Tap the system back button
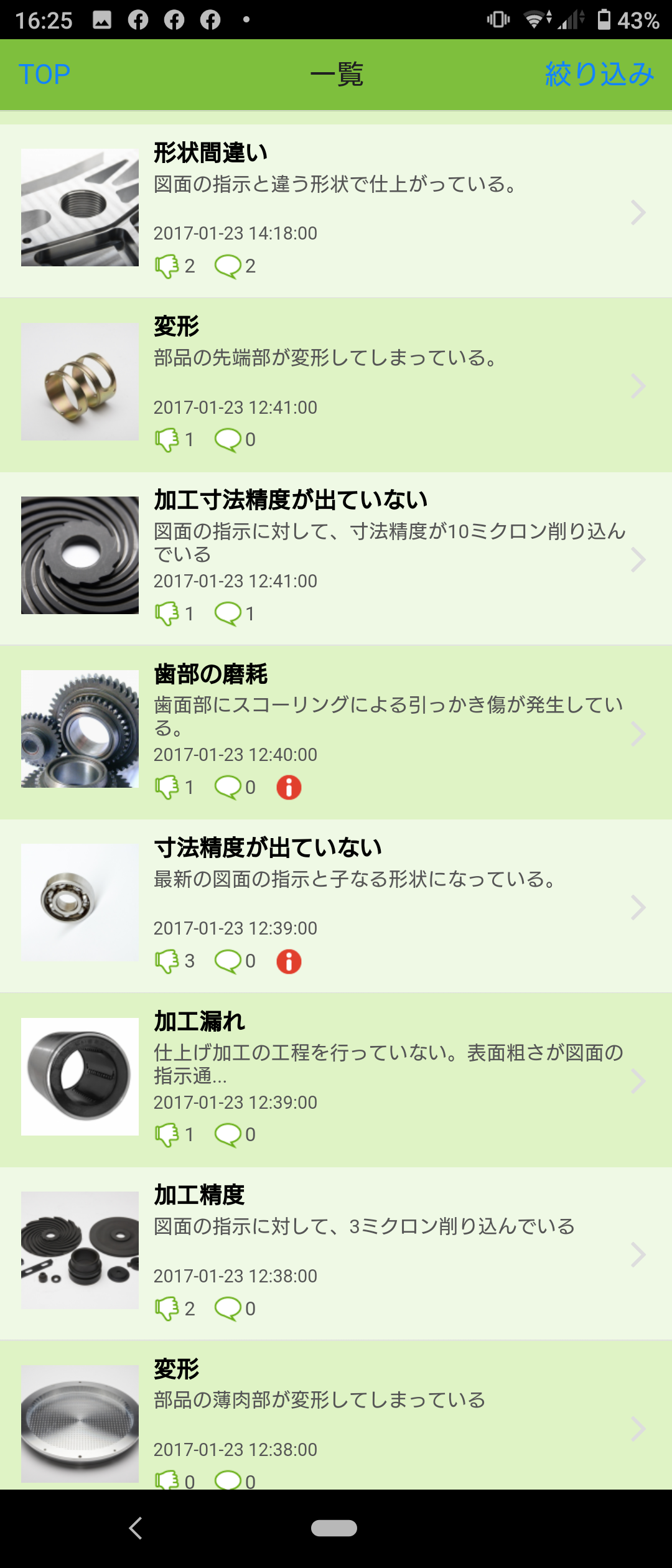This screenshot has width=672, height=1568. pos(136,1528)
